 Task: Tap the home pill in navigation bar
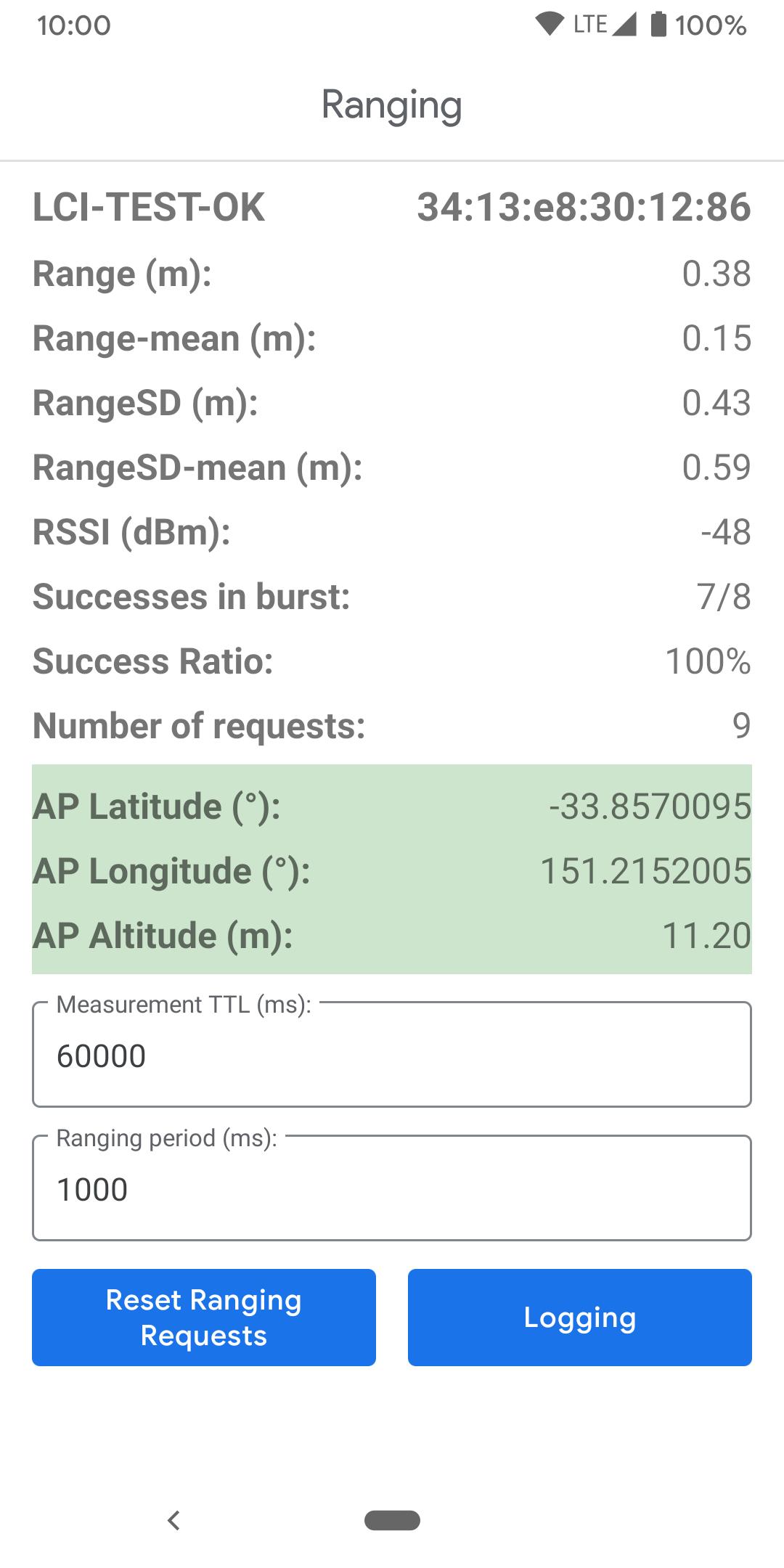[392, 1520]
